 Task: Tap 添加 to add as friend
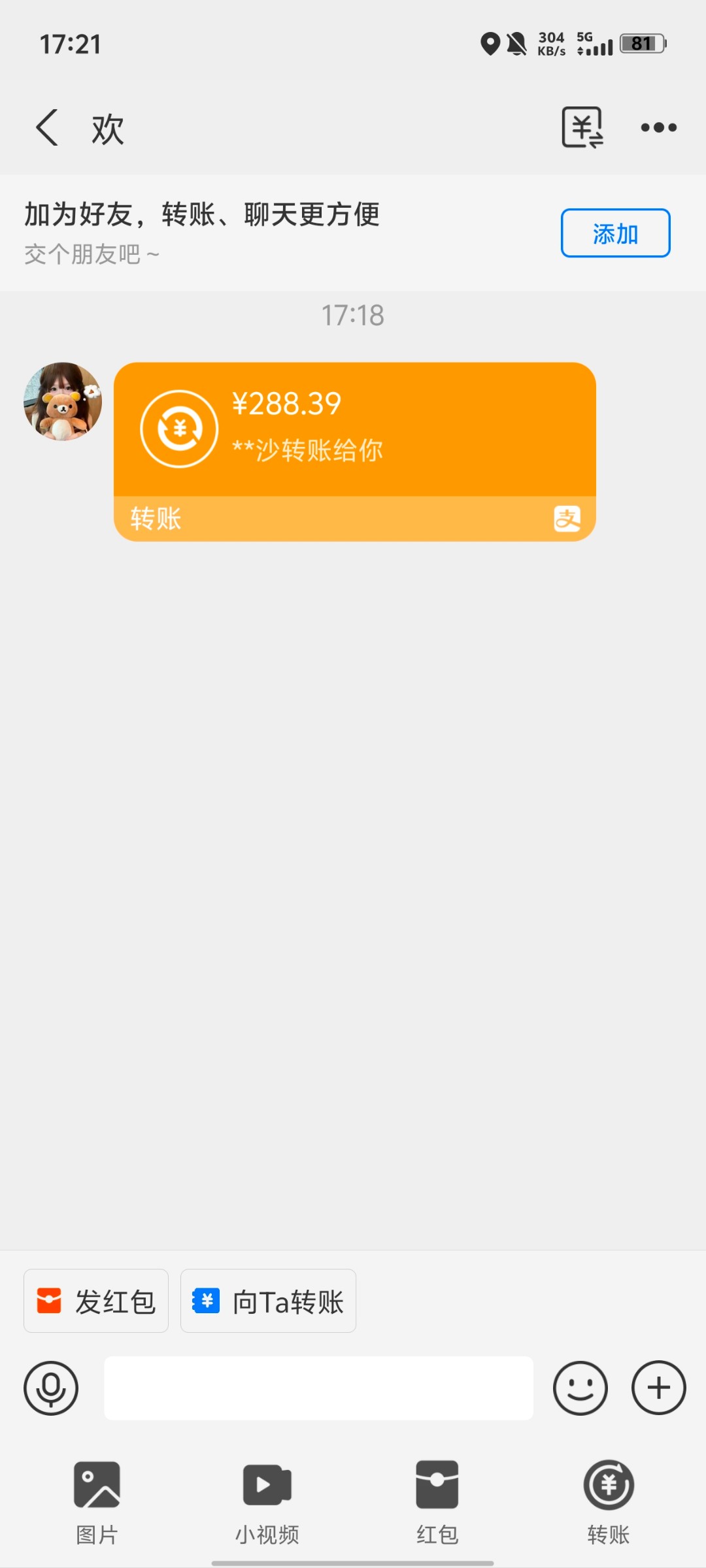pyautogui.click(x=615, y=233)
